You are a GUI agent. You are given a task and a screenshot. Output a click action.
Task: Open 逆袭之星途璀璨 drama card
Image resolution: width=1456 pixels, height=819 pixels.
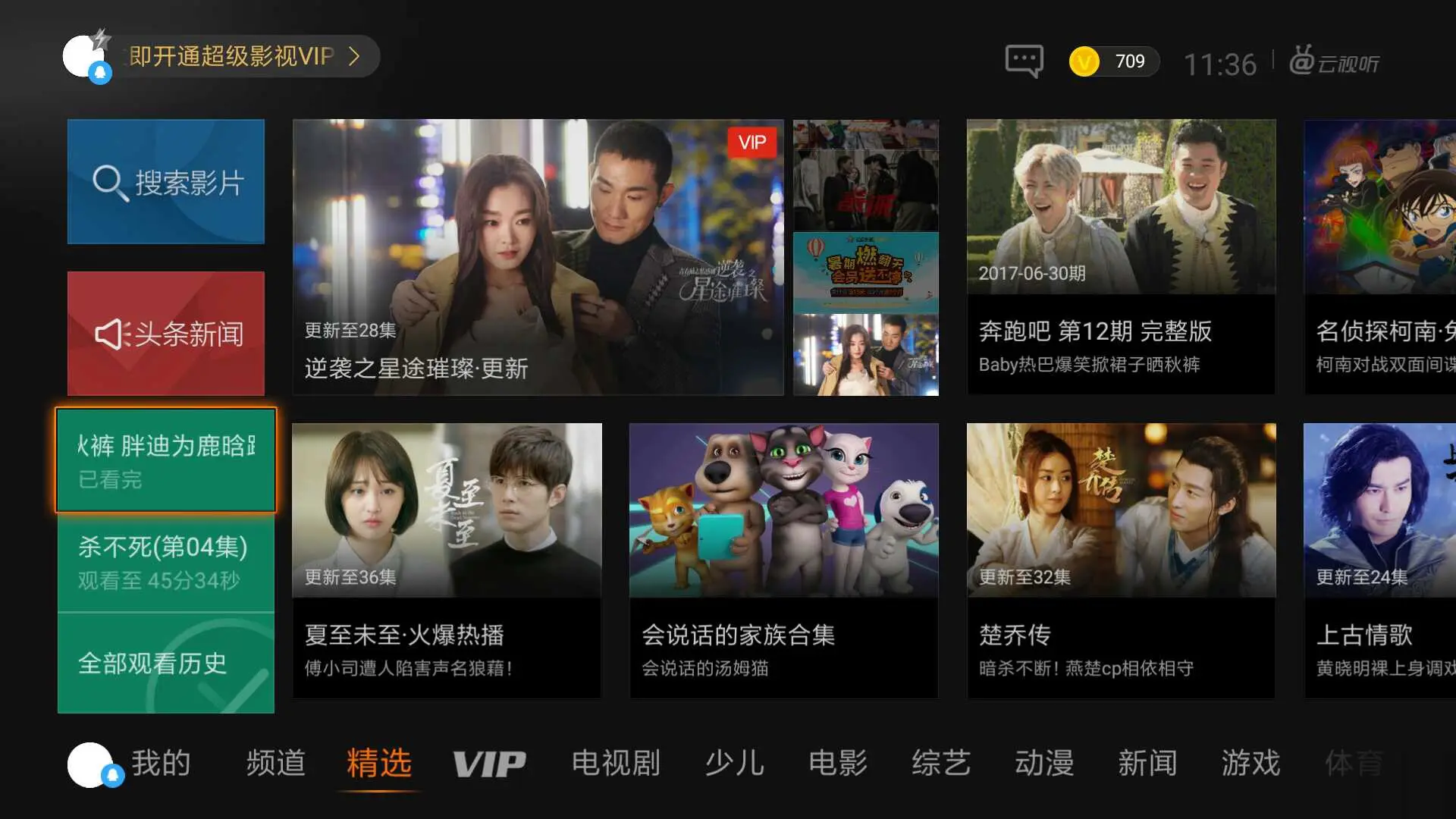click(x=538, y=256)
